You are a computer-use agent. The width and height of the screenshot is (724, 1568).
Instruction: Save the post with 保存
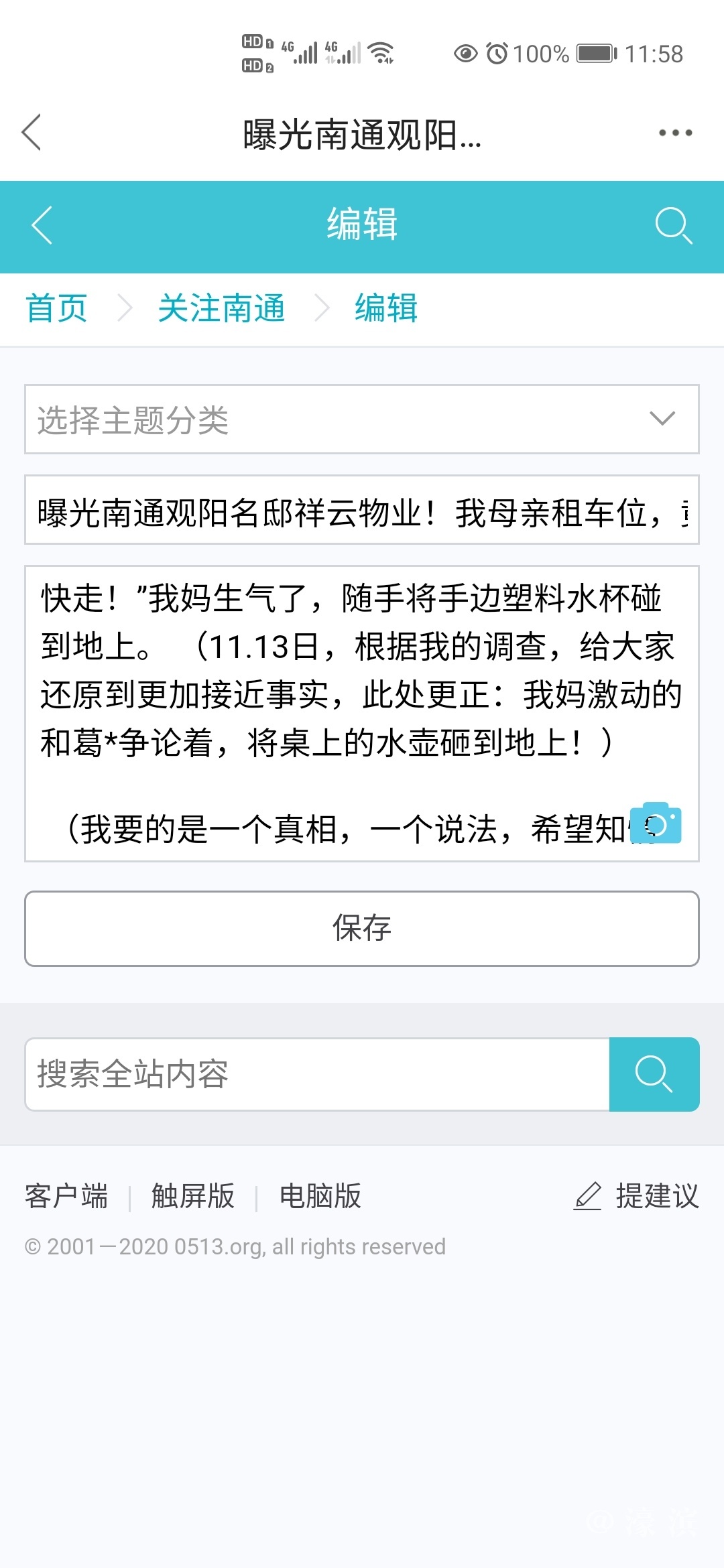(362, 929)
